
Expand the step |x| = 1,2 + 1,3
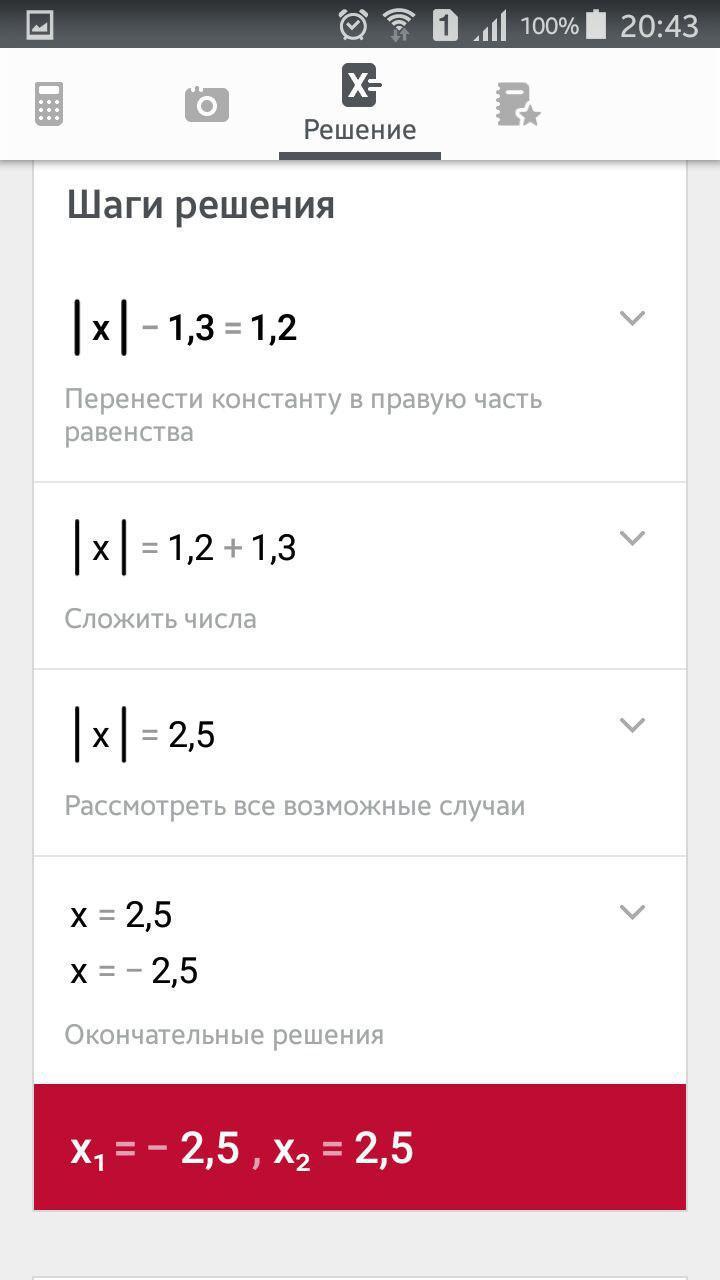pyautogui.click(x=631, y=538)
